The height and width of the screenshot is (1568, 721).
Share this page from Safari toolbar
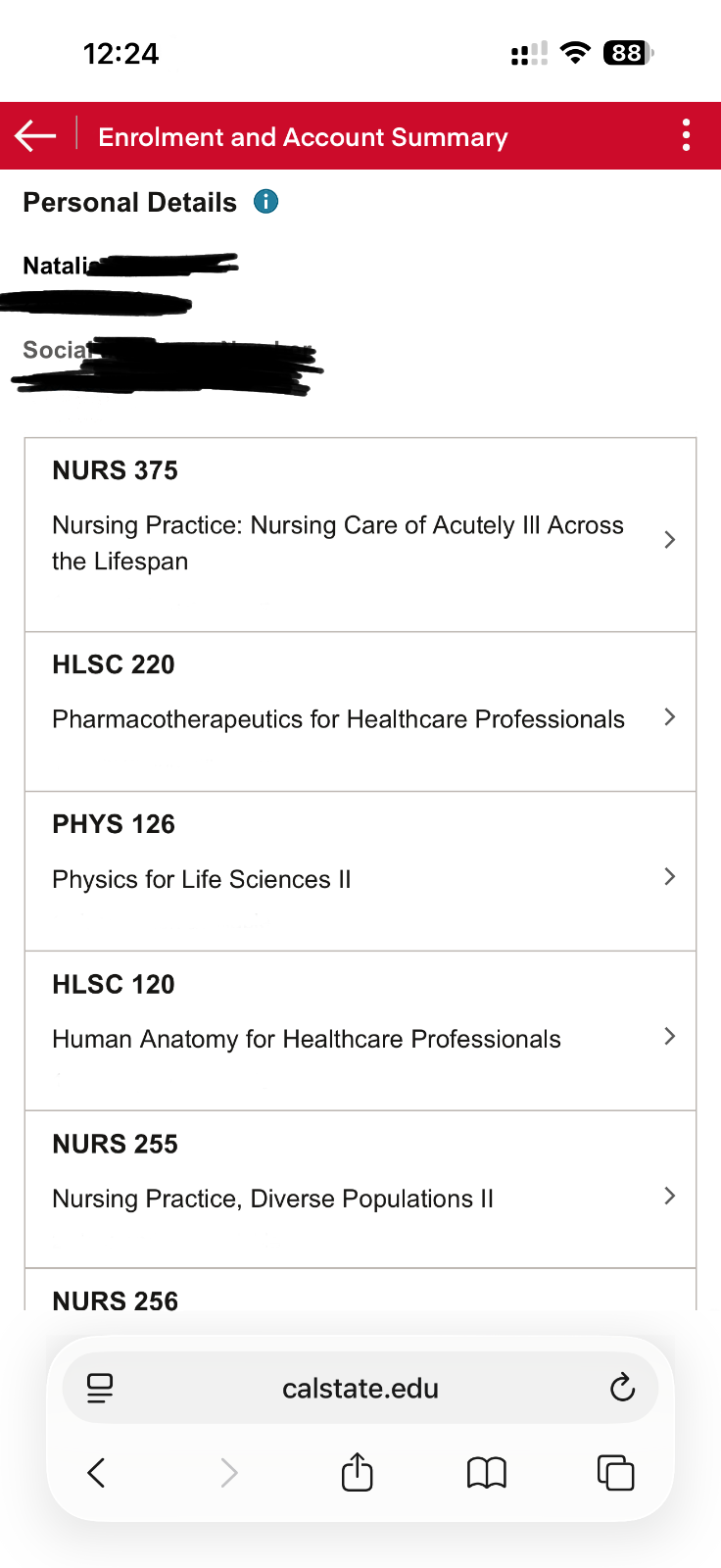357,1472
